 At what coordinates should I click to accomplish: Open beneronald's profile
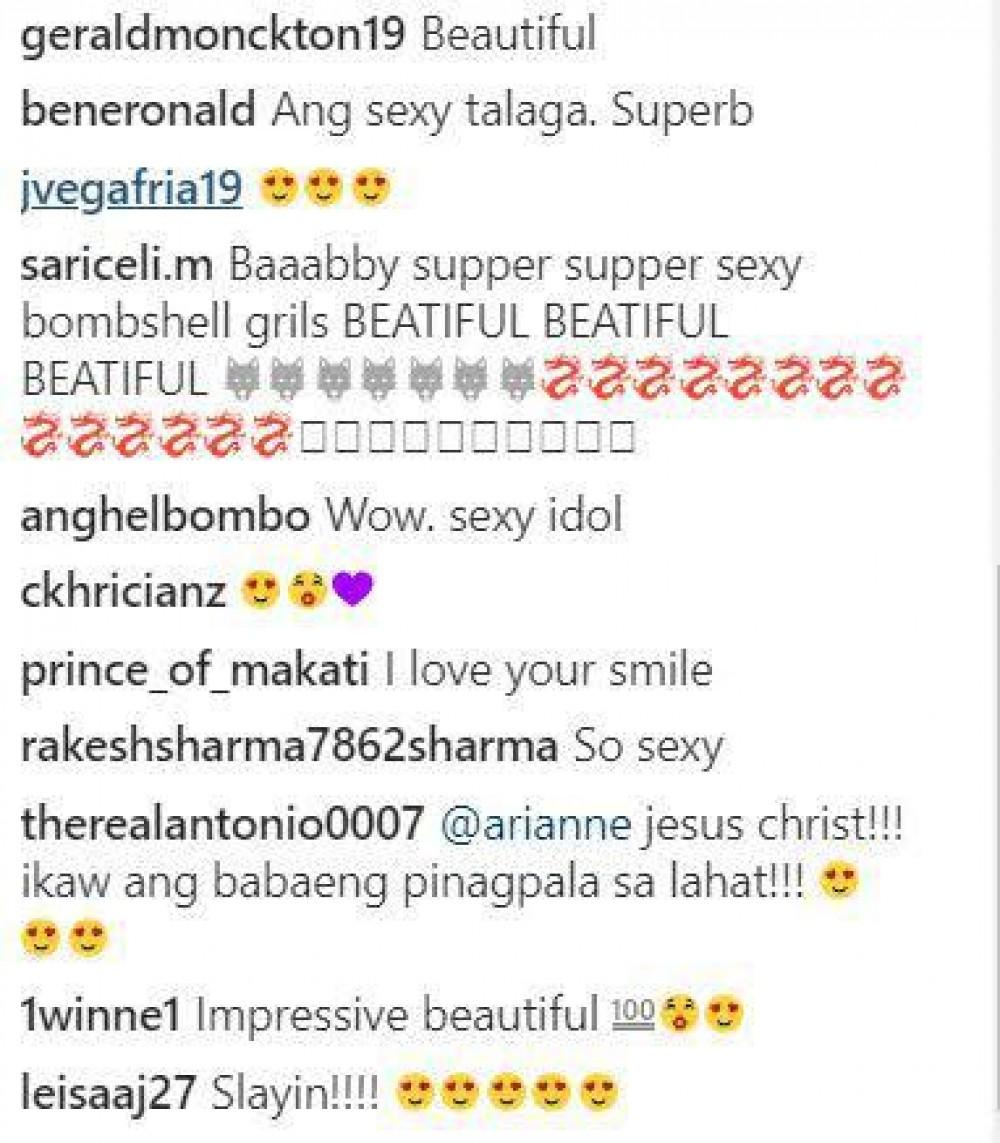tap(138, 111)
